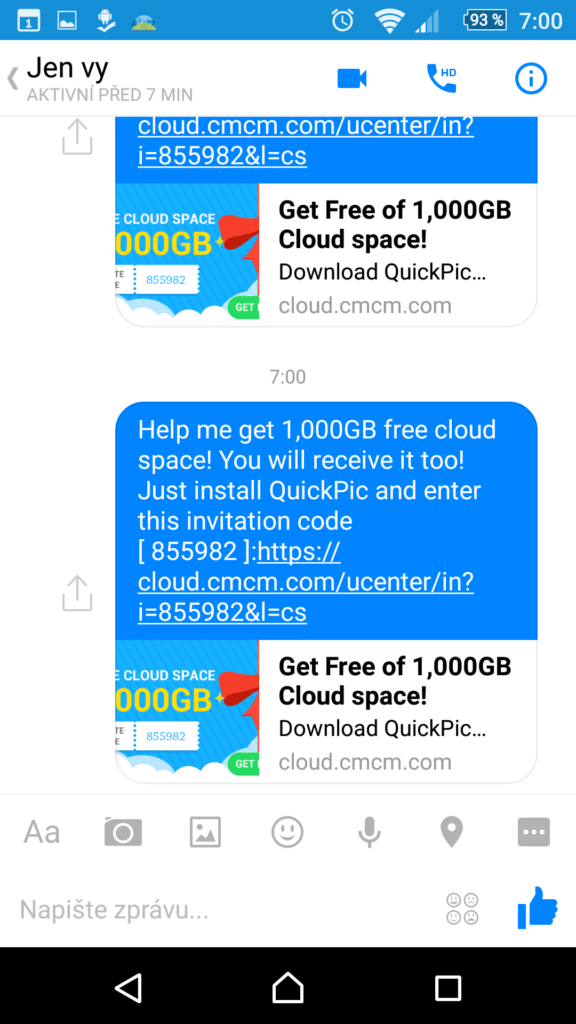Send a thumbs-up like
The image size is (576, 1024).
click(537, 908)
